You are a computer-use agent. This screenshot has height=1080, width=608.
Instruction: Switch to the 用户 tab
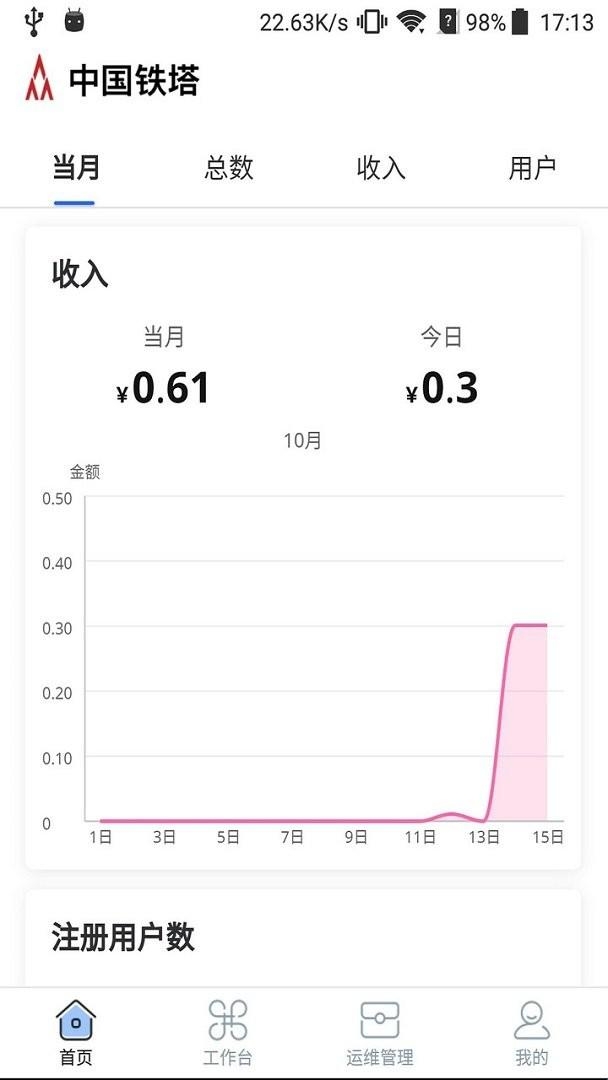point(532,168)
